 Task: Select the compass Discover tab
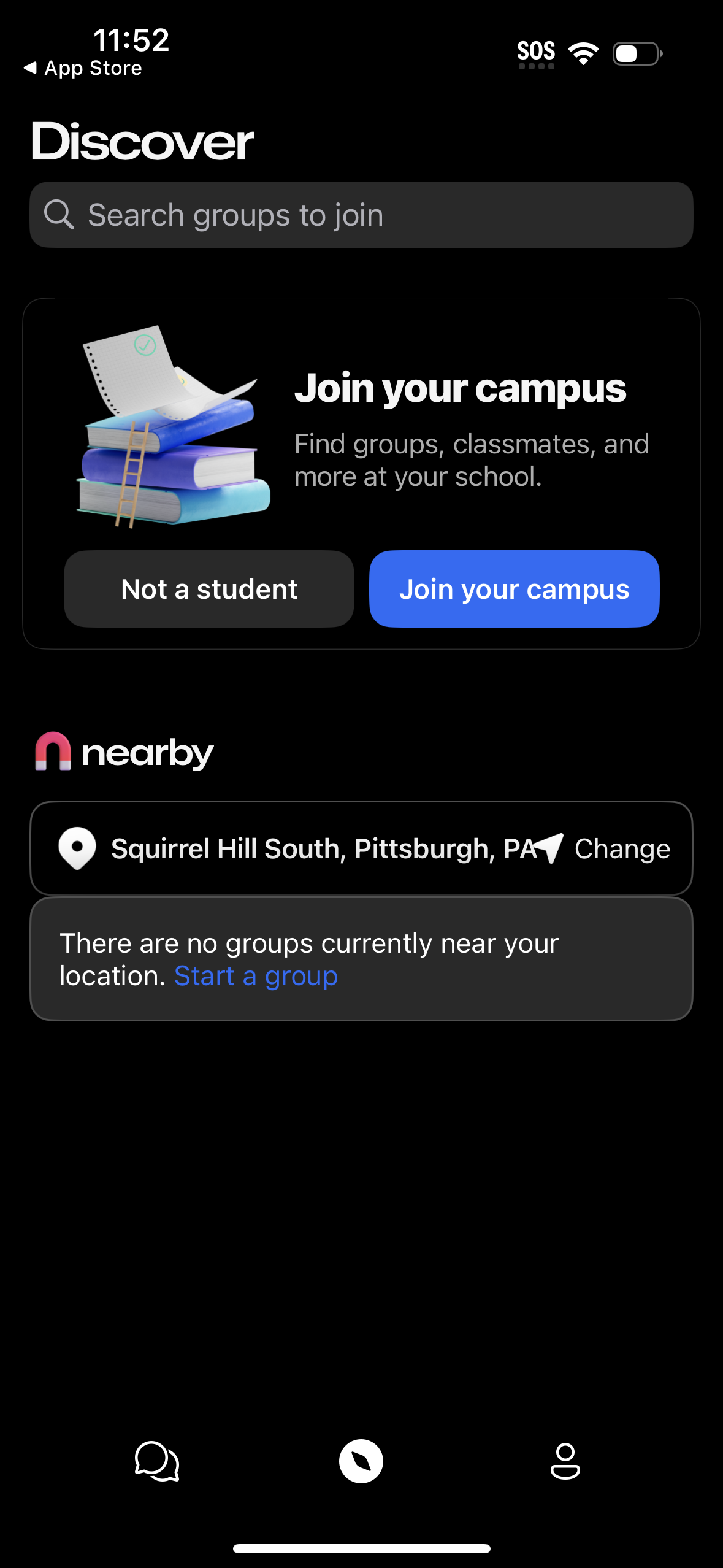tap(361, 1460)
